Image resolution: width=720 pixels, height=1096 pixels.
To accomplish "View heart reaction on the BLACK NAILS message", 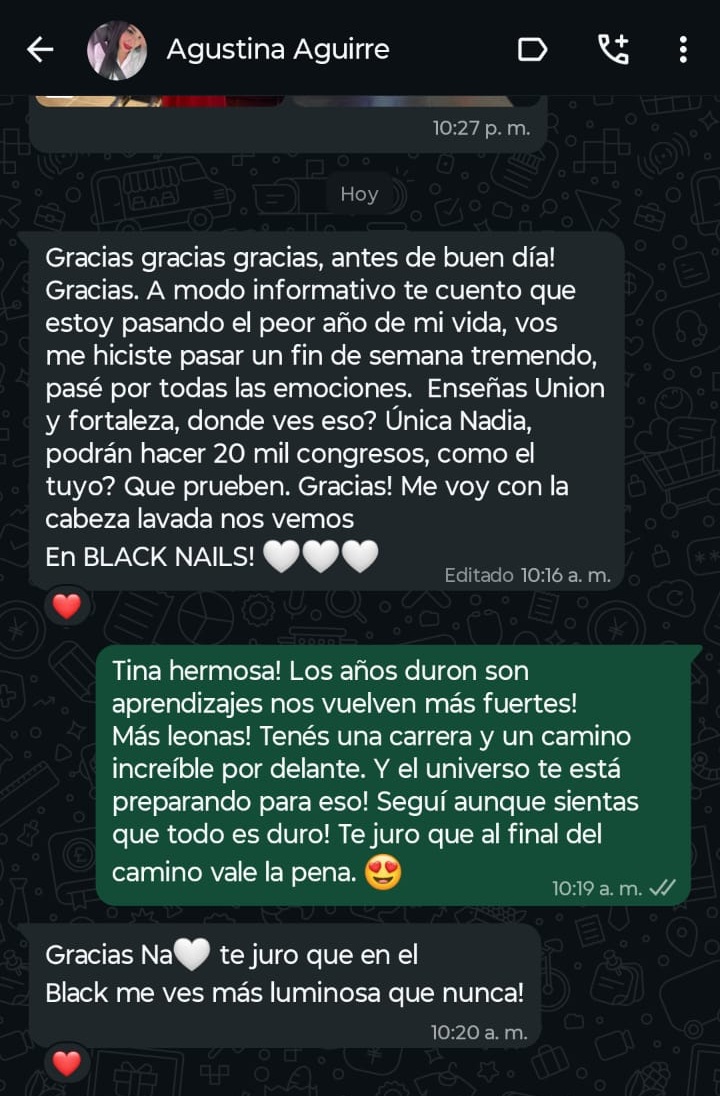I will coord(66,606).
